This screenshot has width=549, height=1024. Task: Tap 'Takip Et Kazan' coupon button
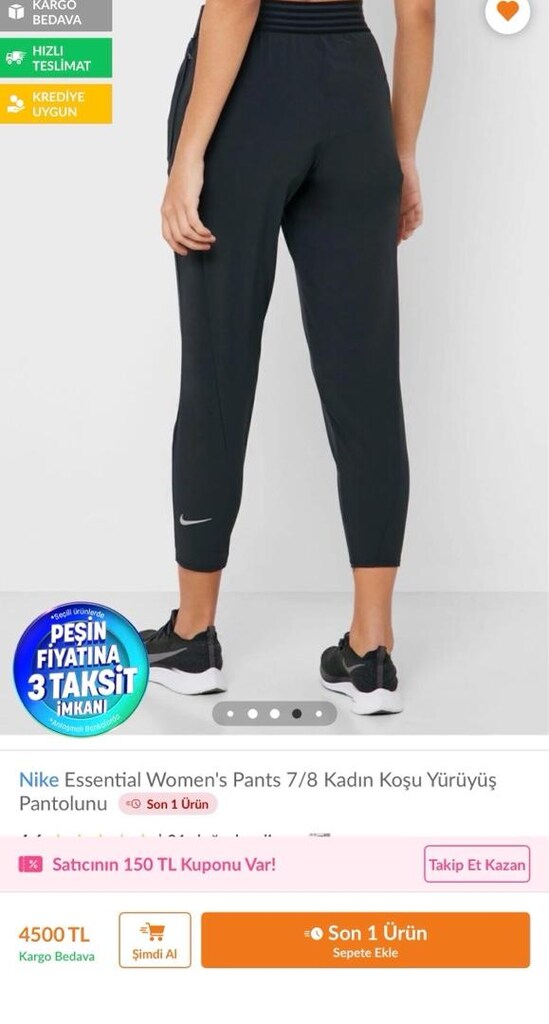477,864
